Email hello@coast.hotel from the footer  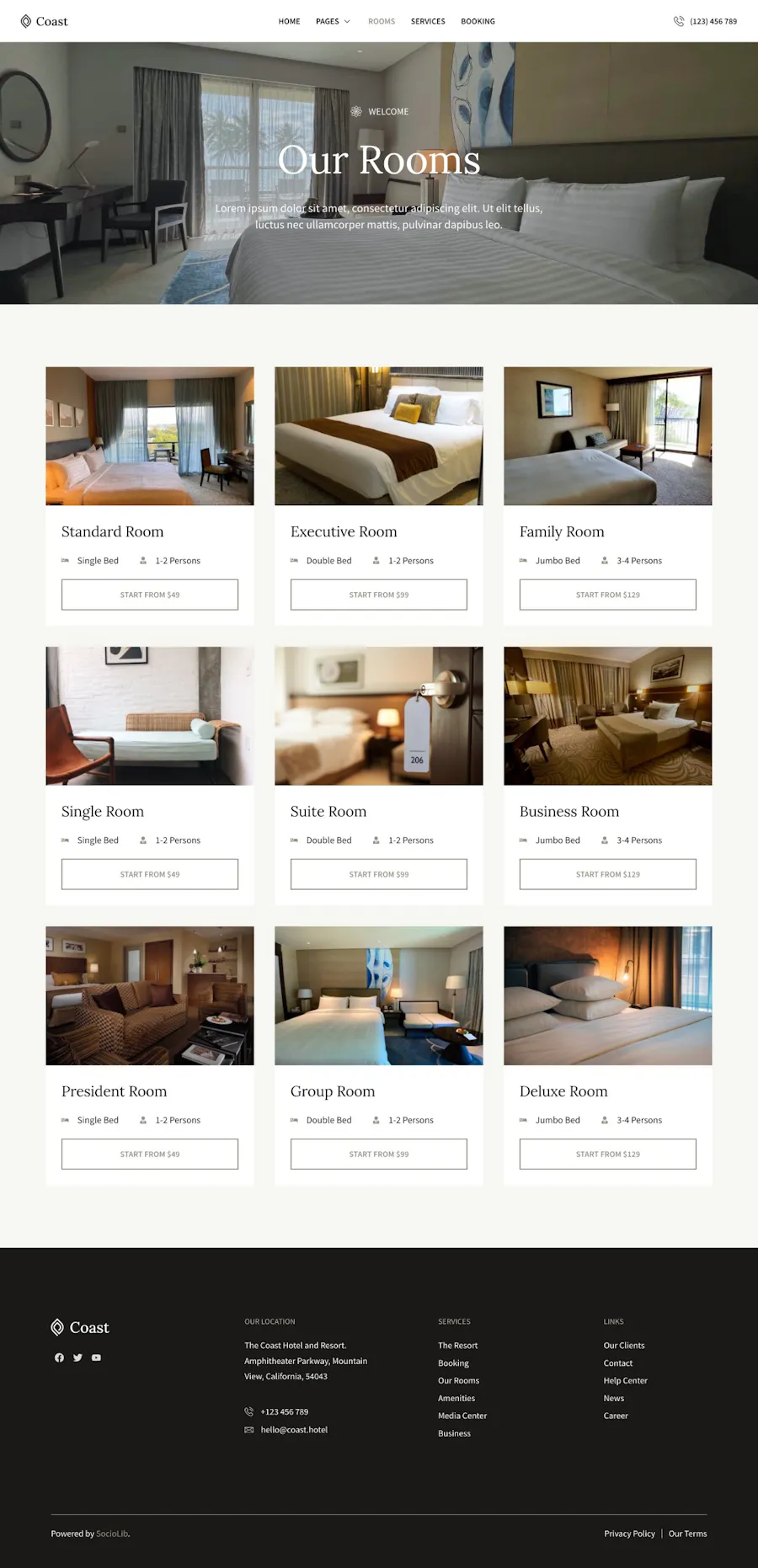click(294, 1430)
